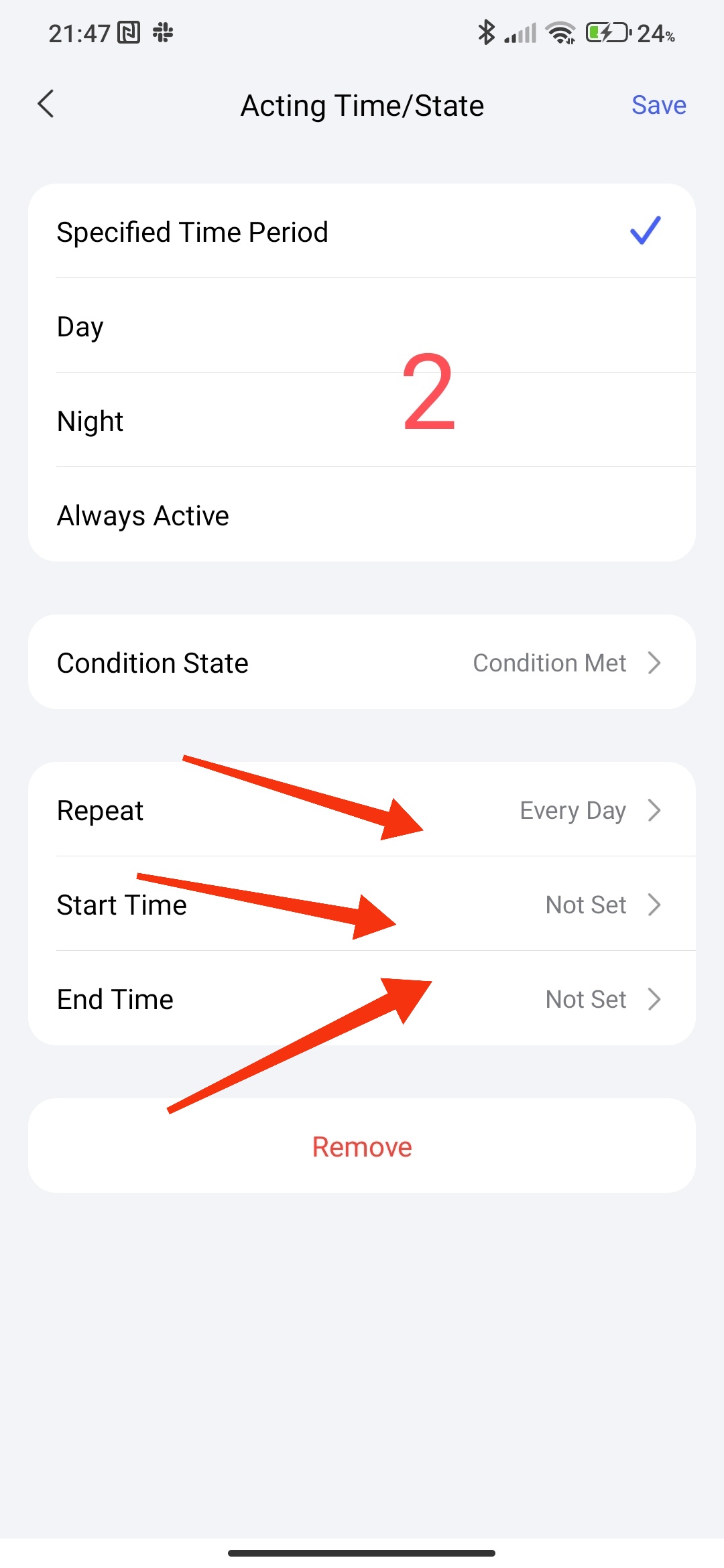Select the Always Active option
This screenshot has height=1568, width=724.
362,515
